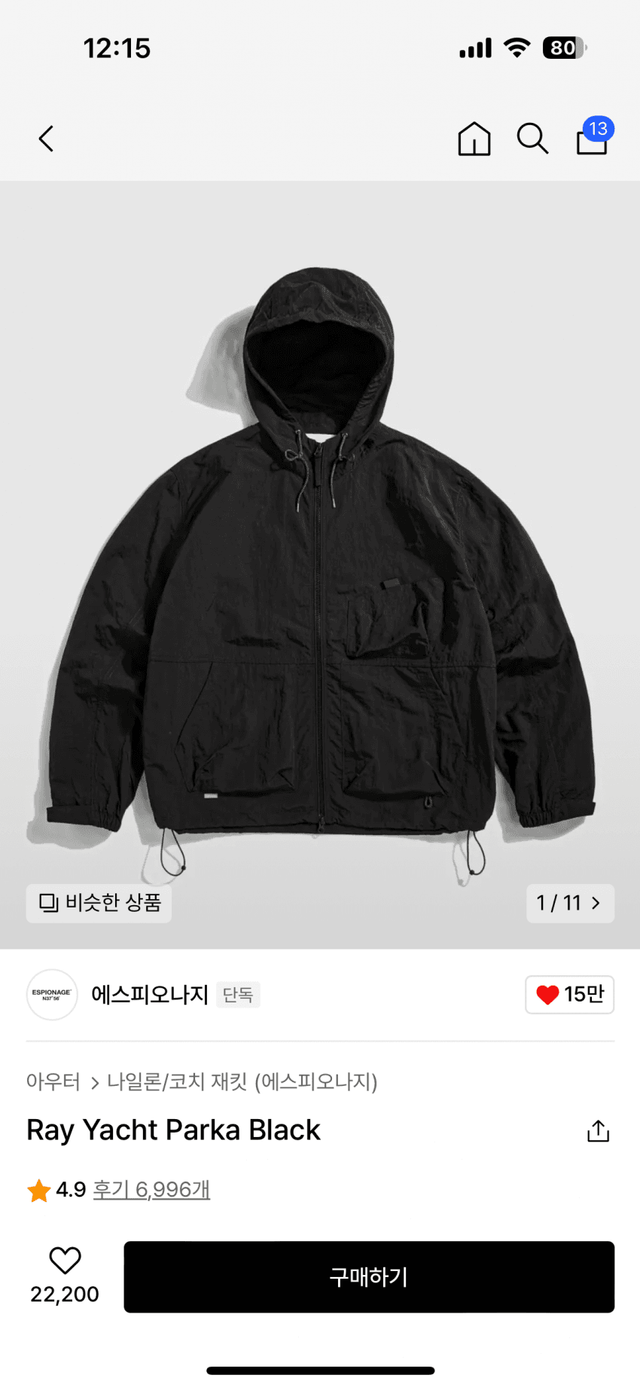Tap 비슷한 상품 similar products button

click(99, 903)
